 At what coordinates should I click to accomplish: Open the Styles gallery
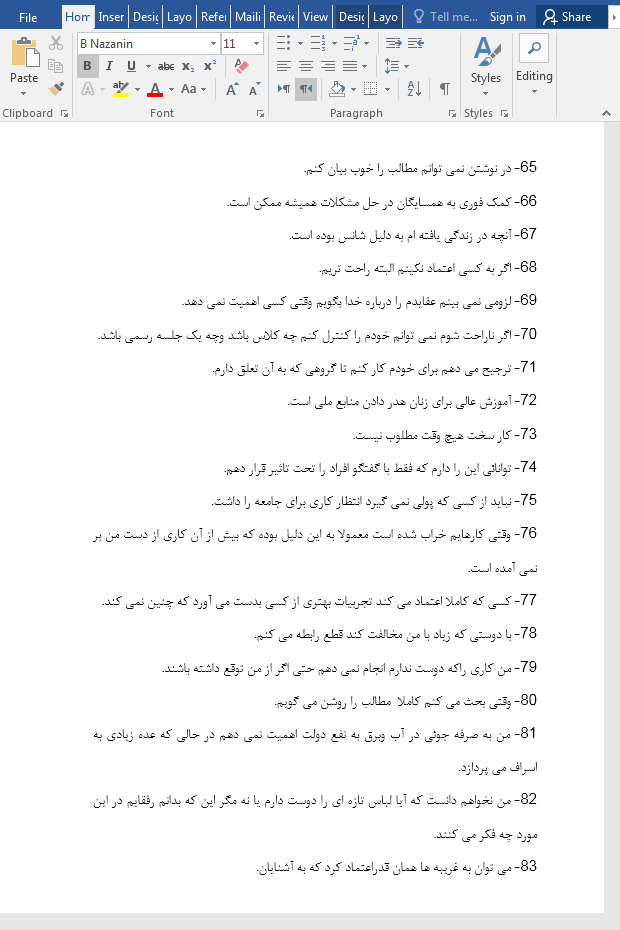click(486, 65)
